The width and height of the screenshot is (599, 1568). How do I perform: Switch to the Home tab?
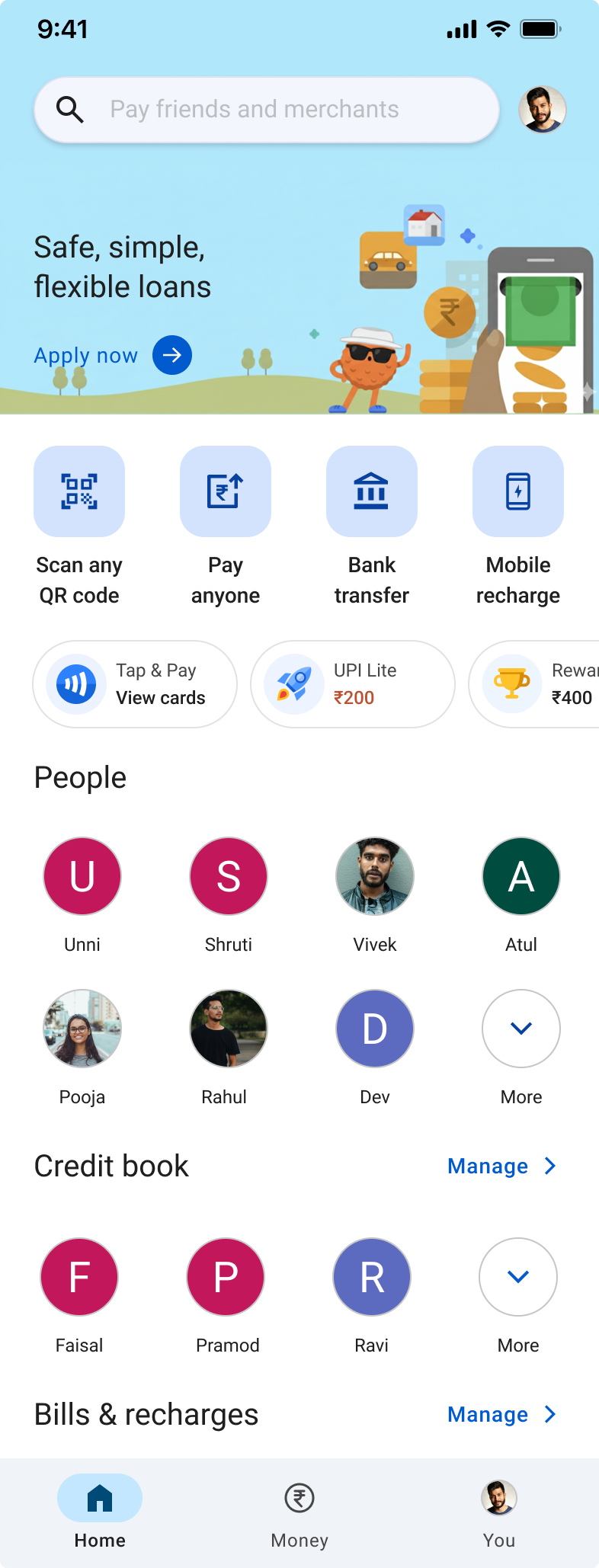click(x=98, y=1512)
